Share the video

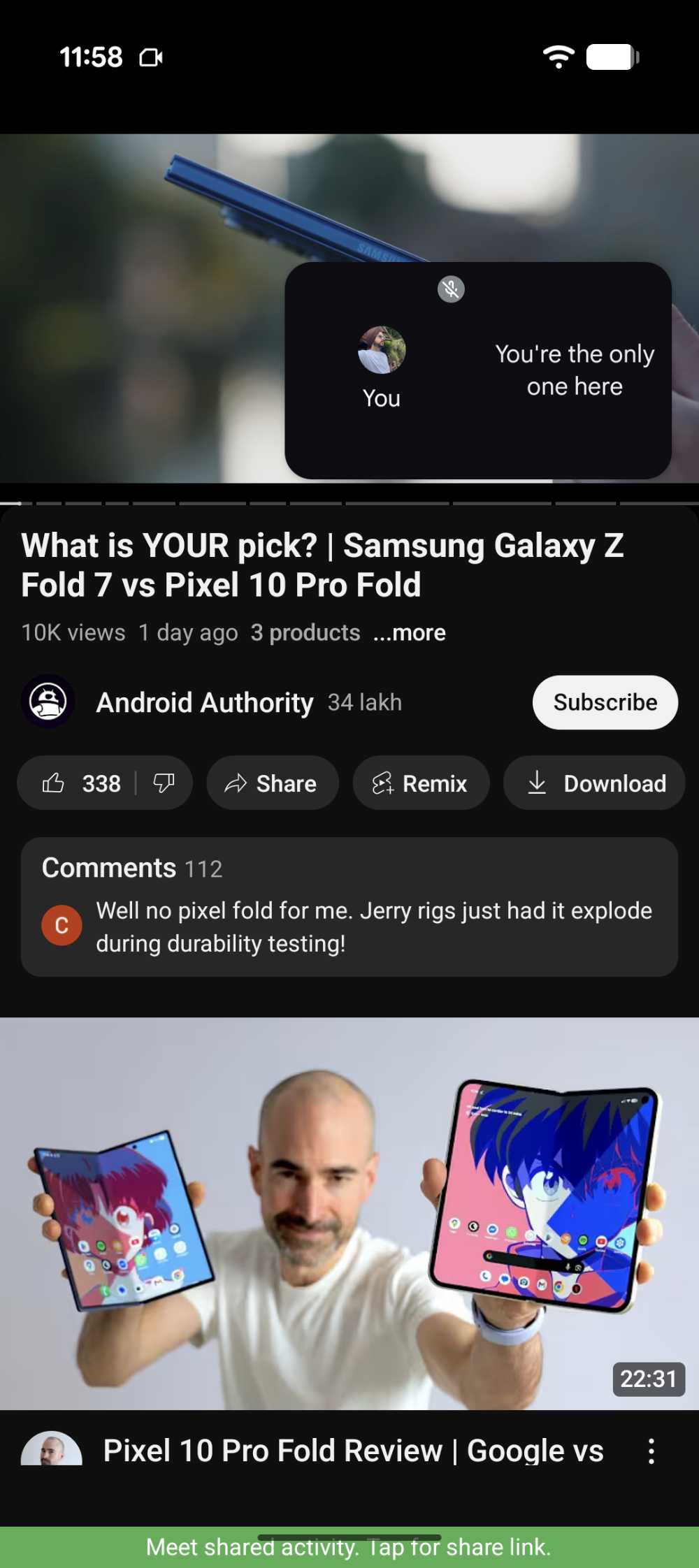click(x=272, y=783)
